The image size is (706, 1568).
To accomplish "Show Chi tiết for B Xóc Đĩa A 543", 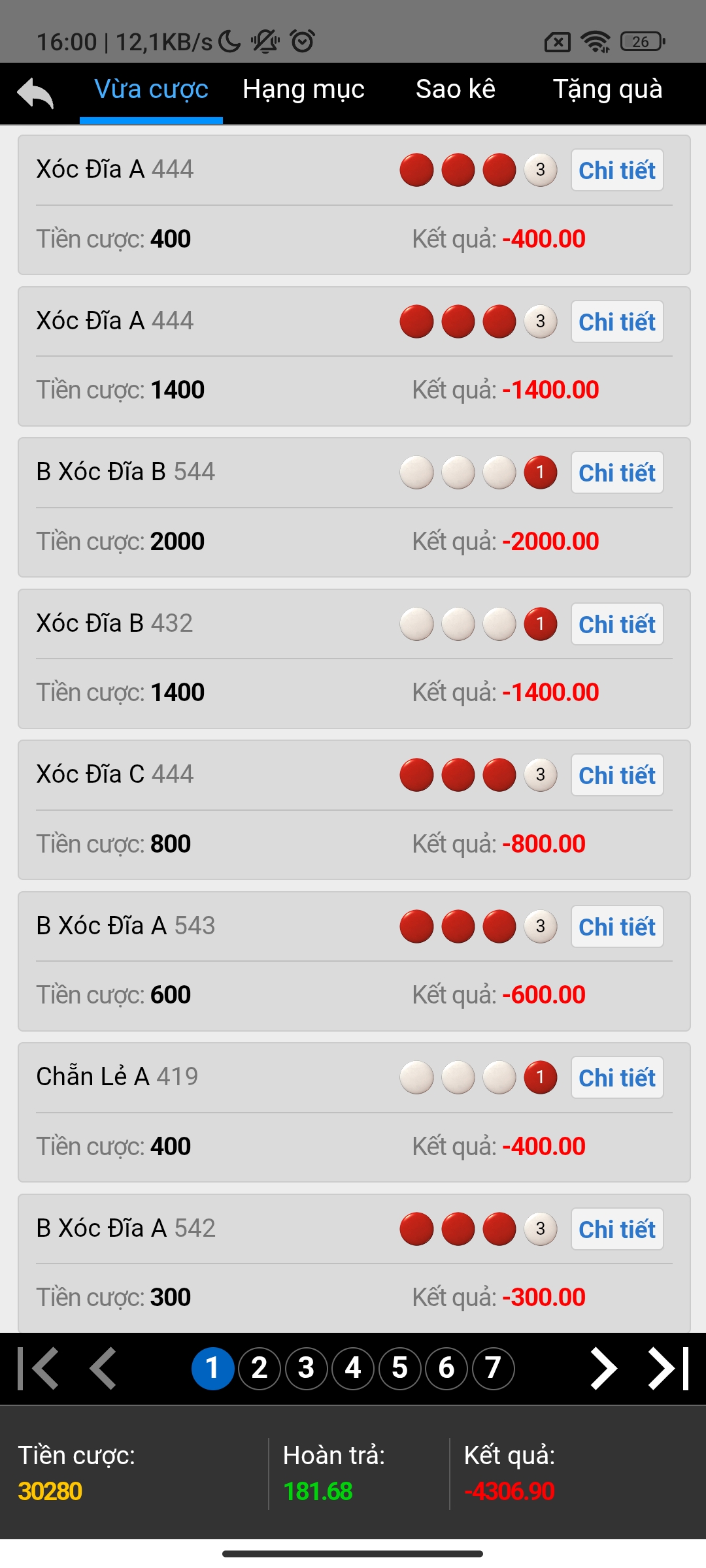I will 617,926.
